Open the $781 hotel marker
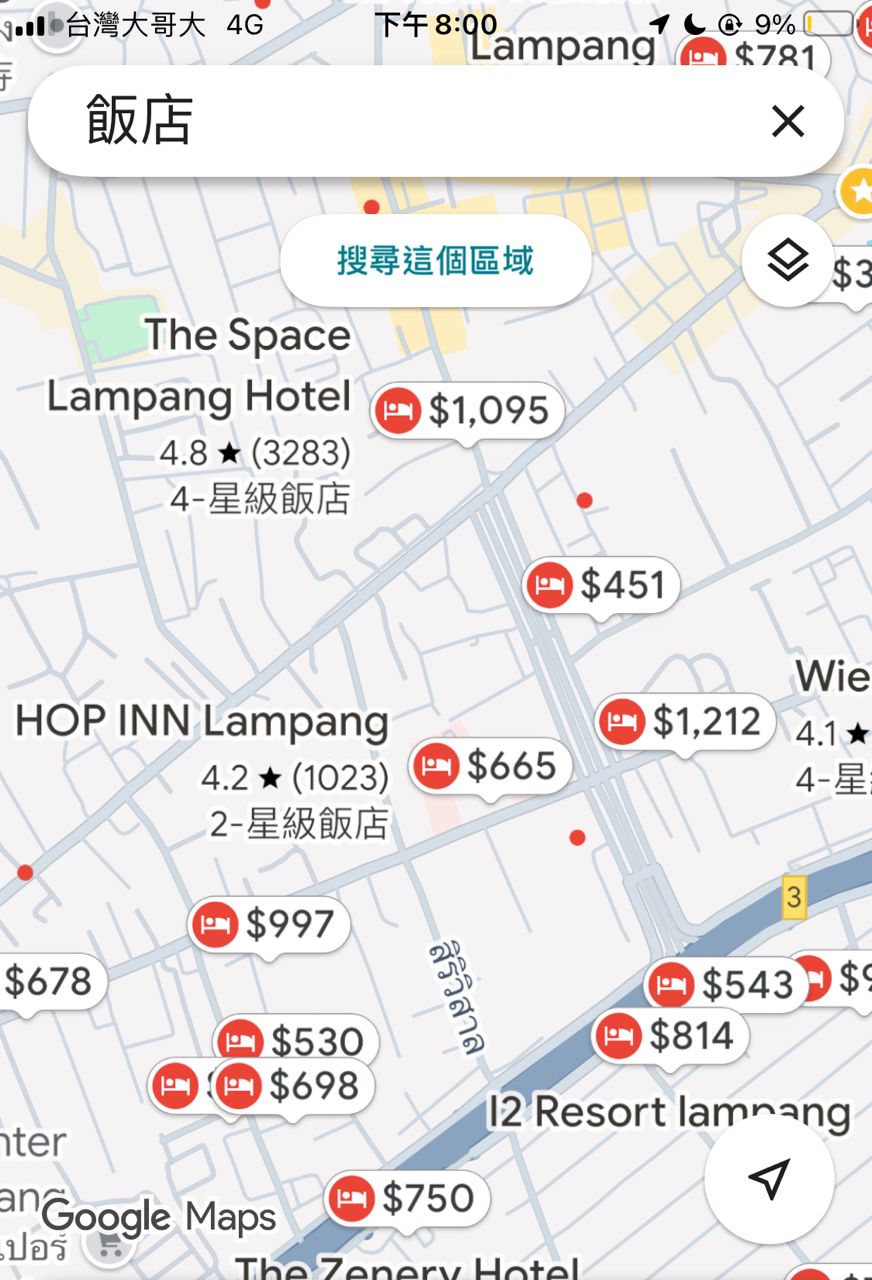Image resolution: width=872 pixels, height=1280 pixels. click(756, 58)
